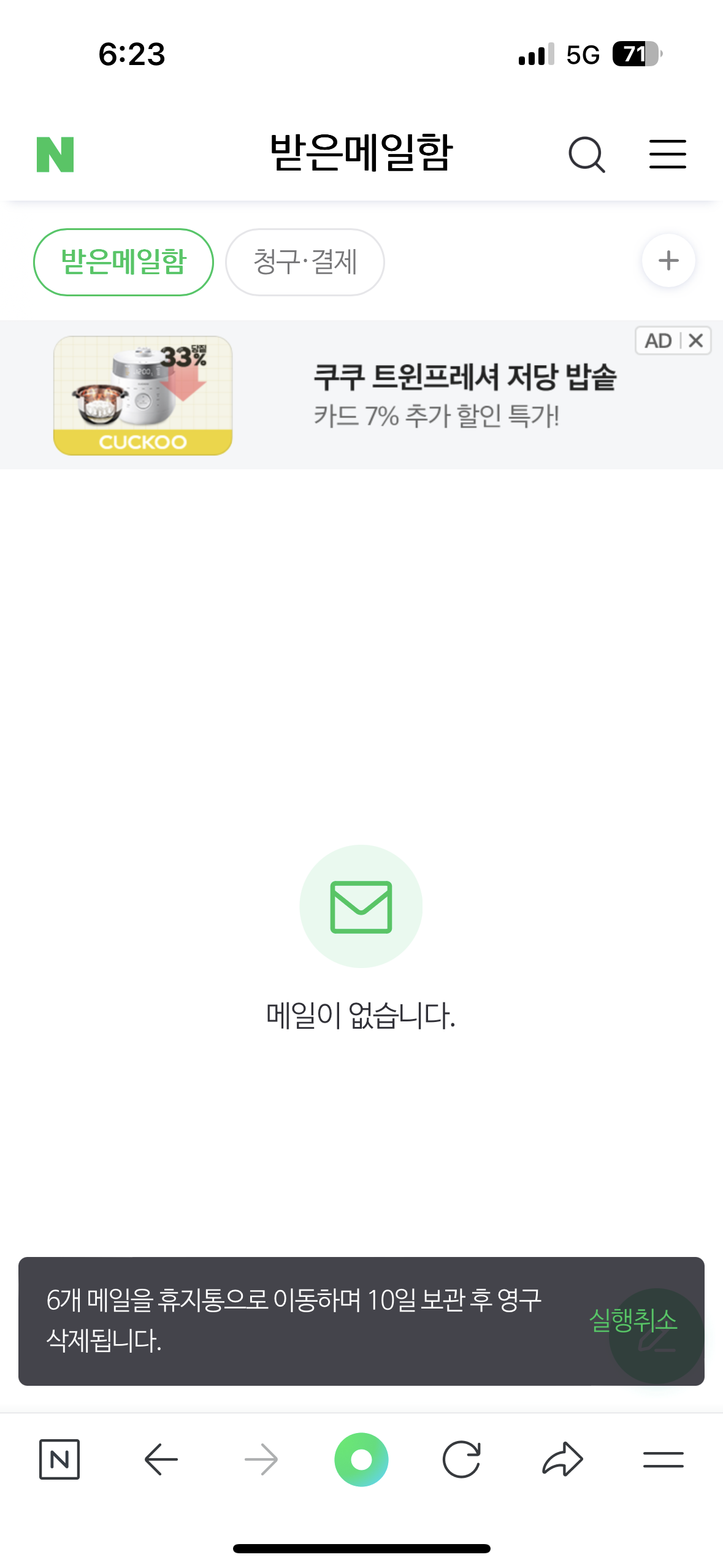Undo deletion via 실행취소
The image size is (723, 1568).
pyautogui.click(x=632, y=1320)
